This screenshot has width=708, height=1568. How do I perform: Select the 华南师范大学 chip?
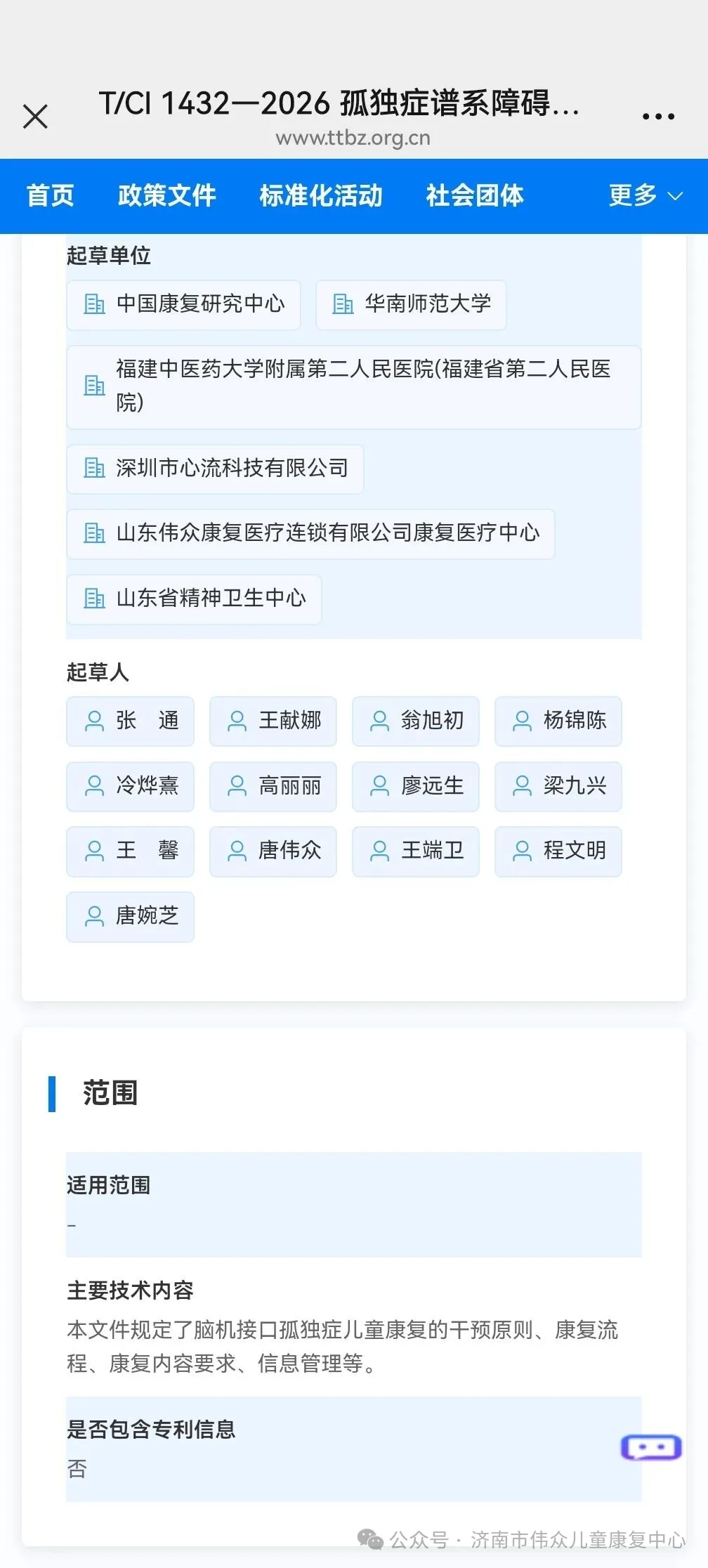[x=411, y=305]
